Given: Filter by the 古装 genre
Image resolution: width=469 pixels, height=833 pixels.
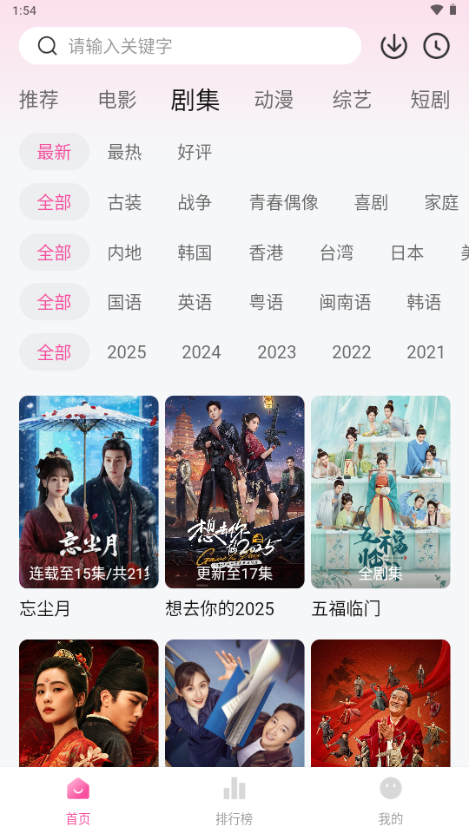Looking at the screenshot, I should pyautogui.click(x=124, y=202).
